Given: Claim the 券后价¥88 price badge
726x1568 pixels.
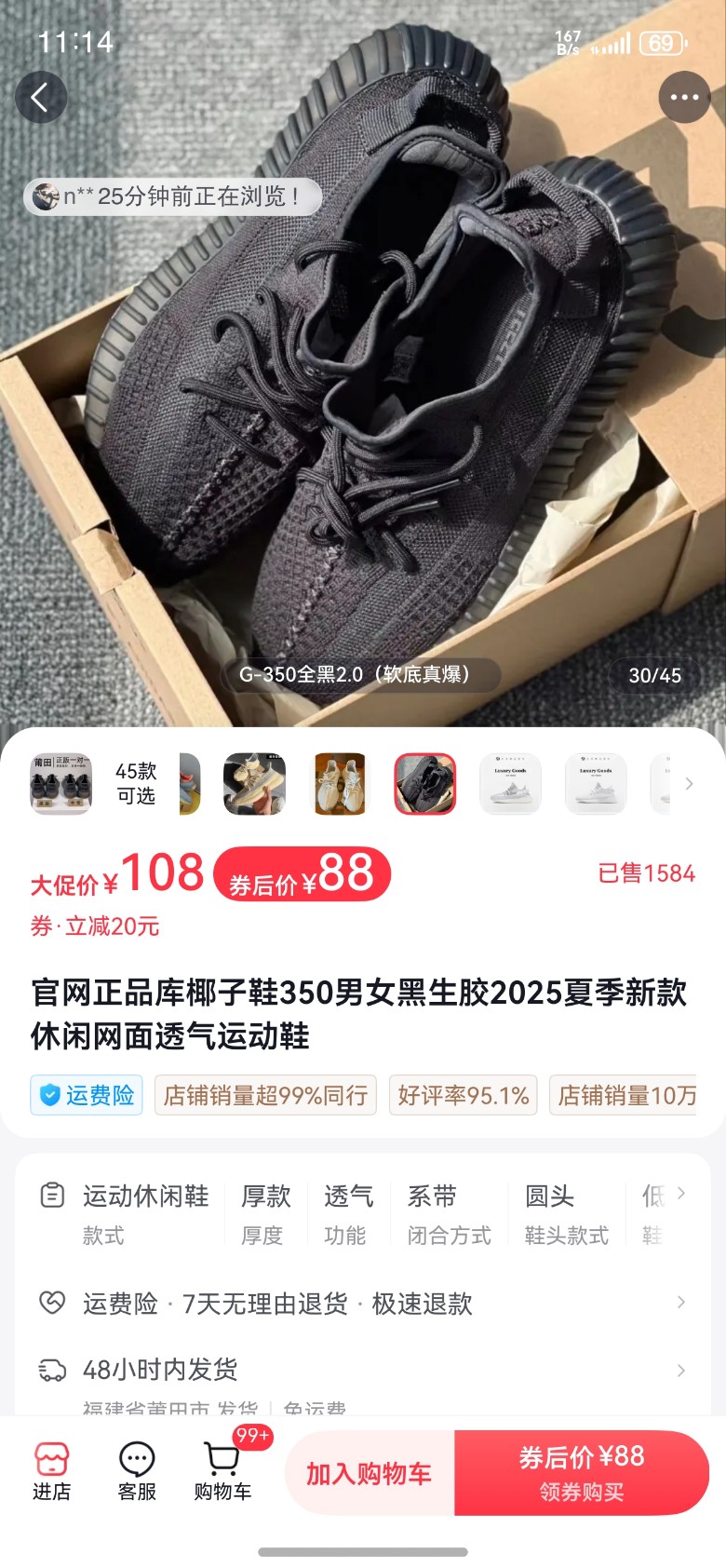Looking at the screenshot, I should pyautogui.click(x=302, y=875).
